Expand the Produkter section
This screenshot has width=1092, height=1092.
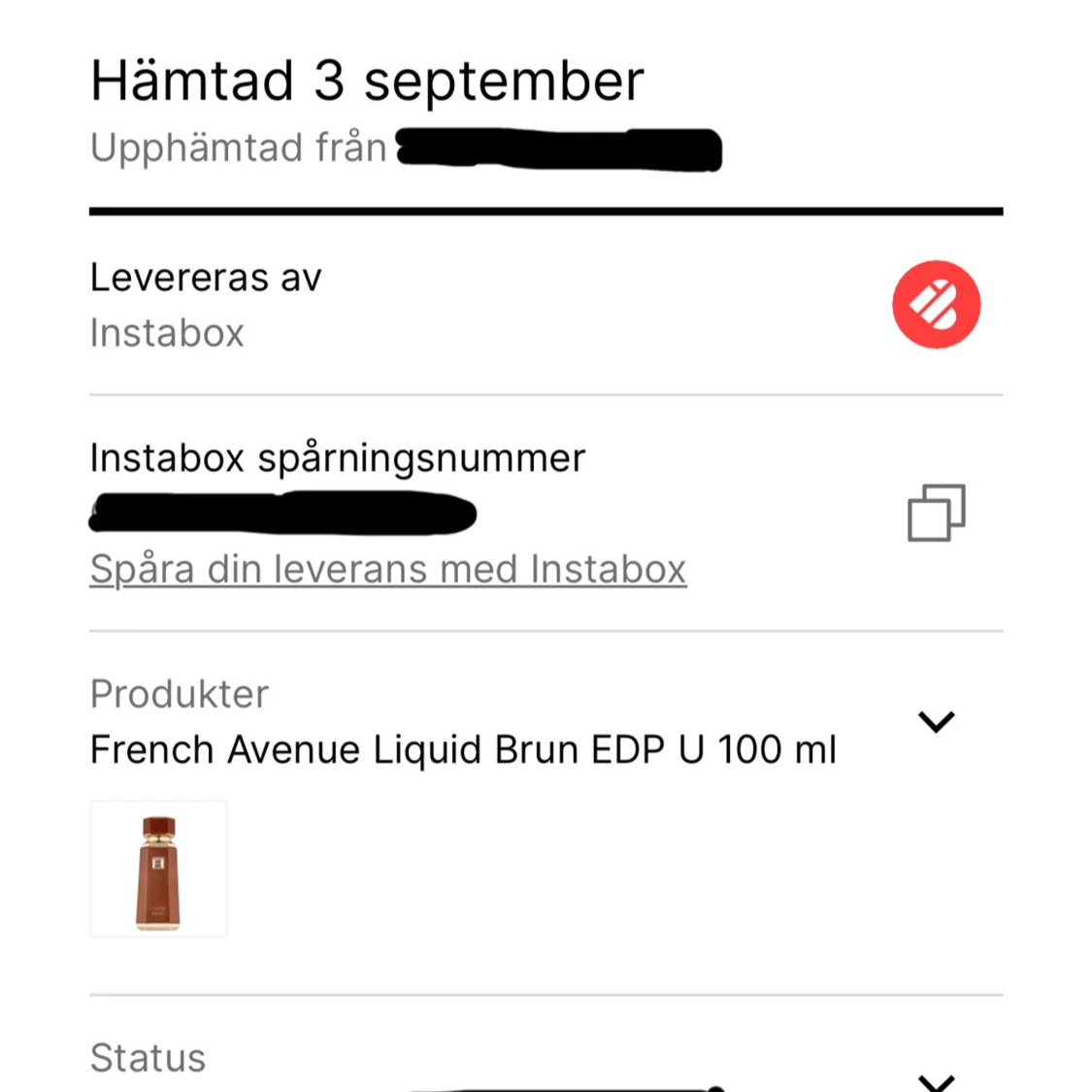pyautogui.click(x=936, y=722)
